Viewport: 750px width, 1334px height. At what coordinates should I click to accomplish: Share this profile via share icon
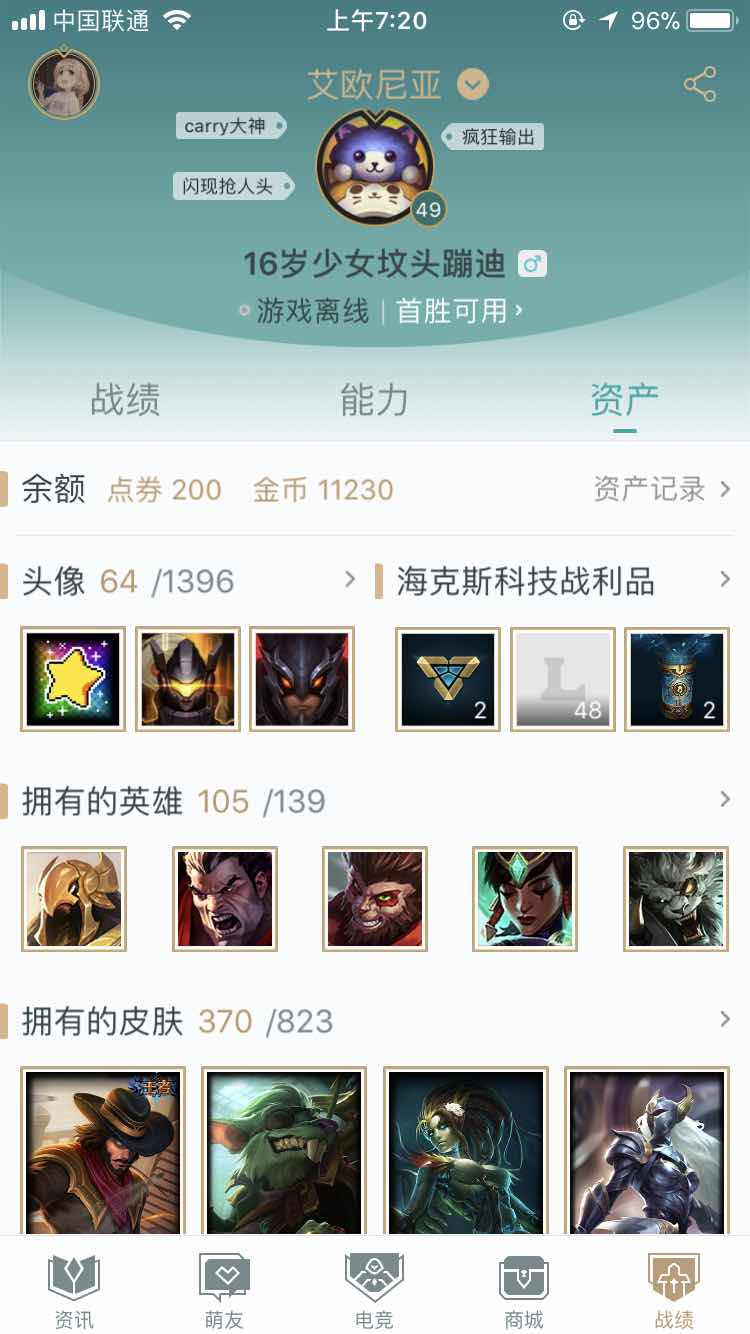pyautogui.click(x=700, y=84)
